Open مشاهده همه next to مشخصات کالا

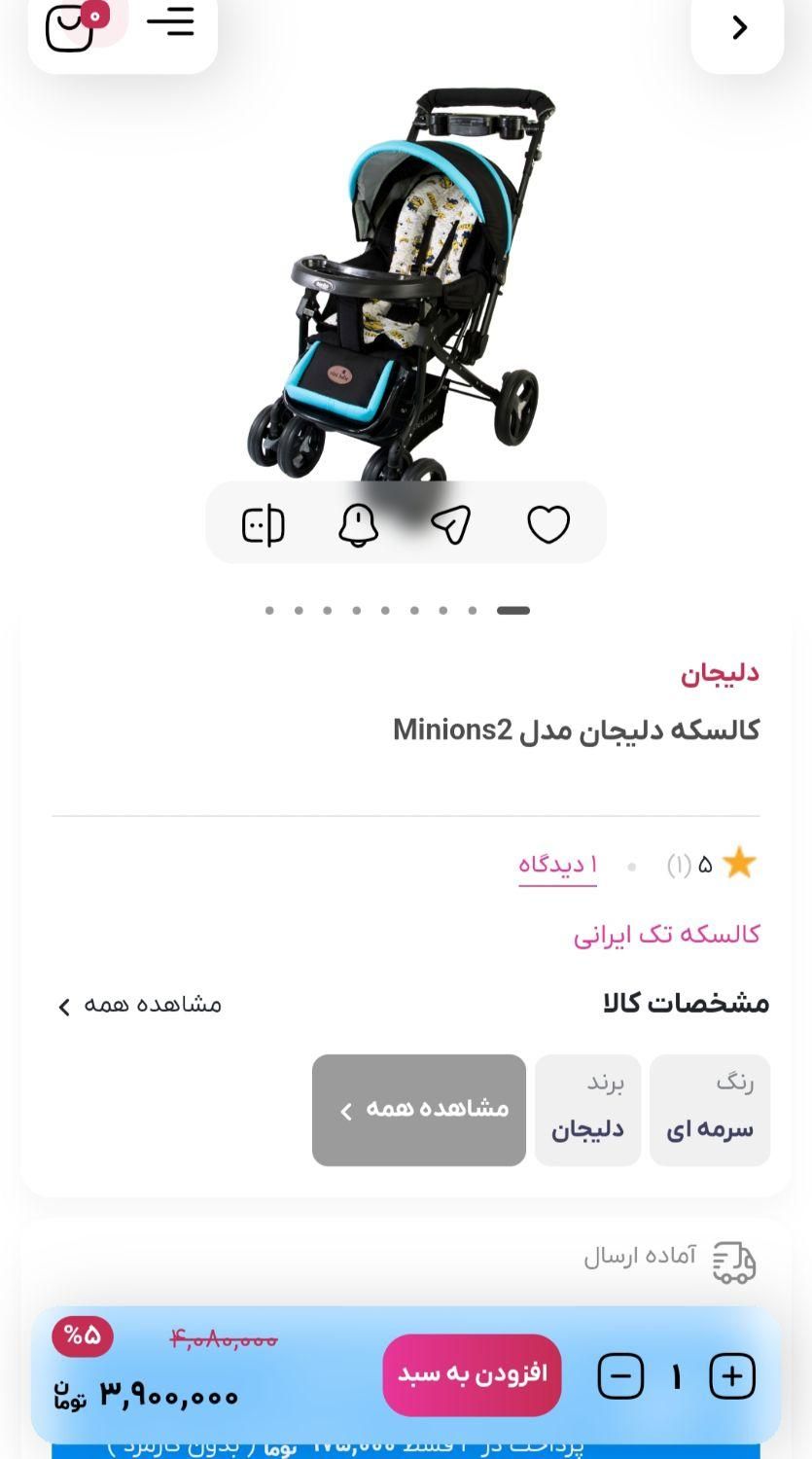140,1005
